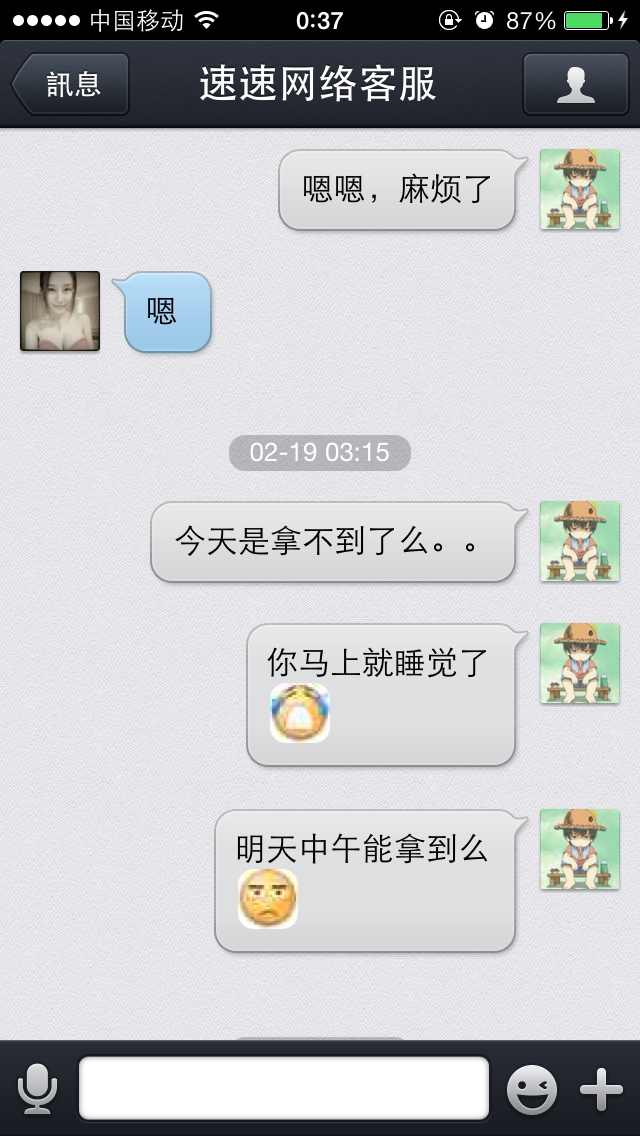
Task: Open the emoji smiley picker
Action: (x=532, y=1089)
